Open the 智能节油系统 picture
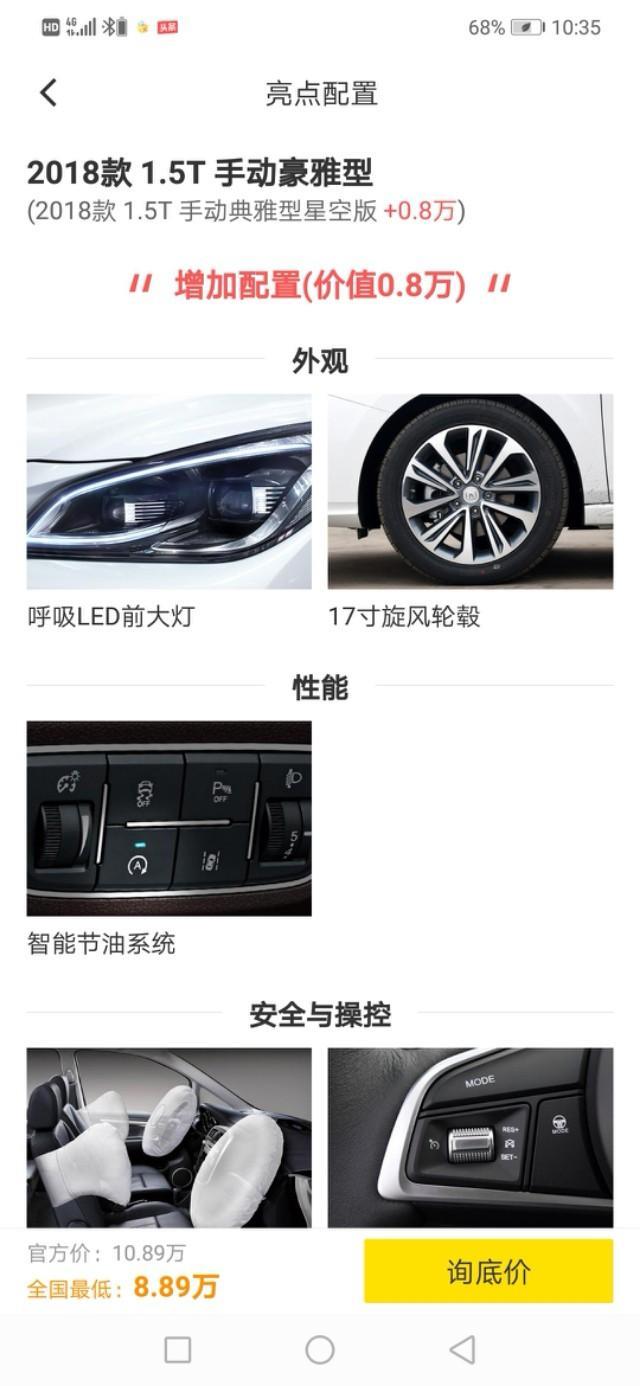 click(x=169, y=818)
